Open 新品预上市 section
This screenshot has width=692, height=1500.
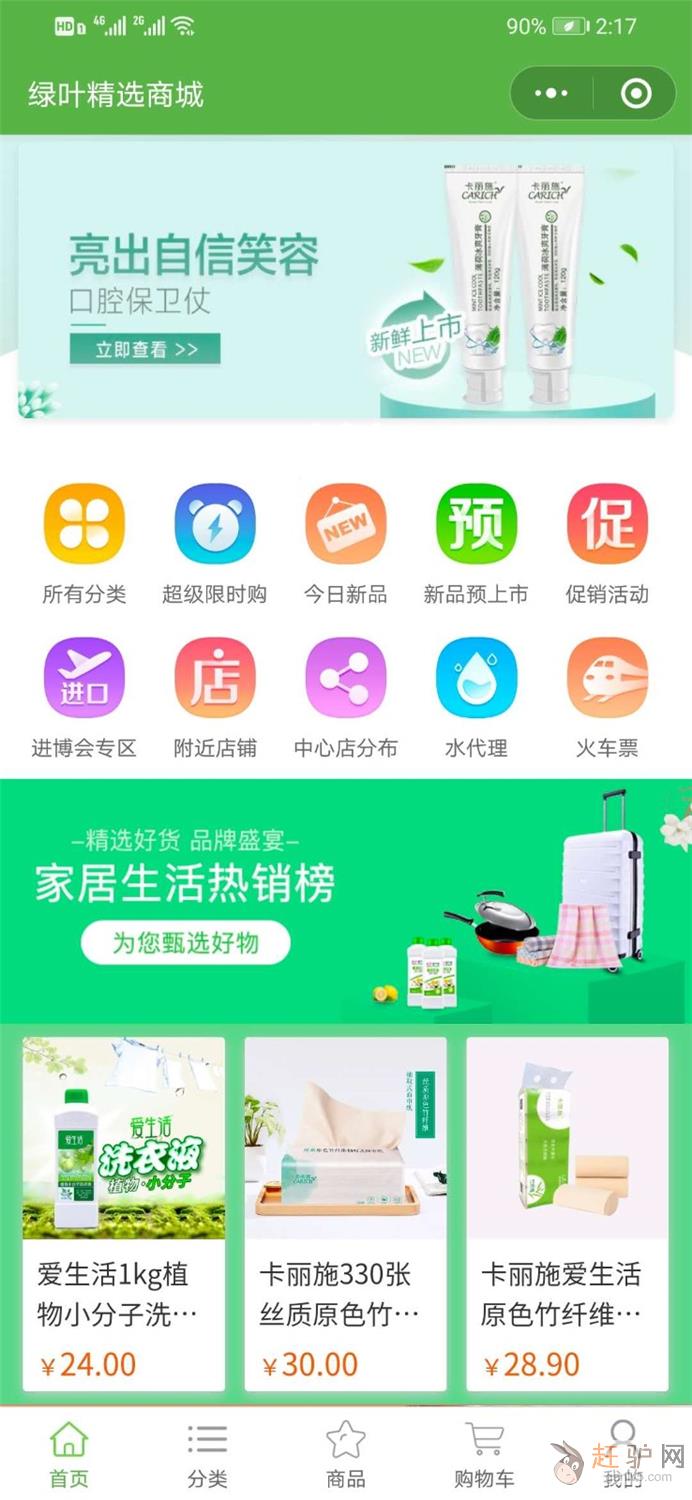(476, 524)
